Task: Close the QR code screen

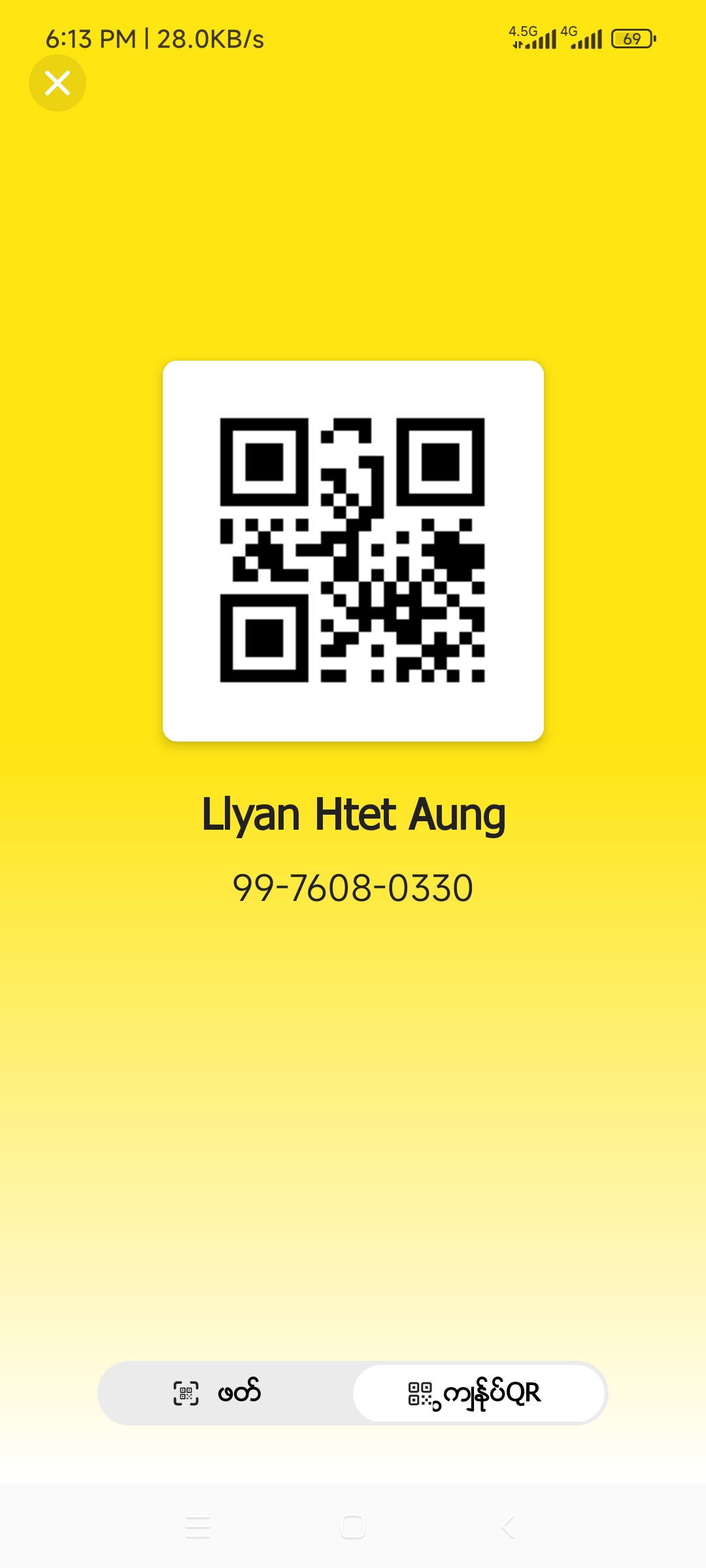Action: 58,83
